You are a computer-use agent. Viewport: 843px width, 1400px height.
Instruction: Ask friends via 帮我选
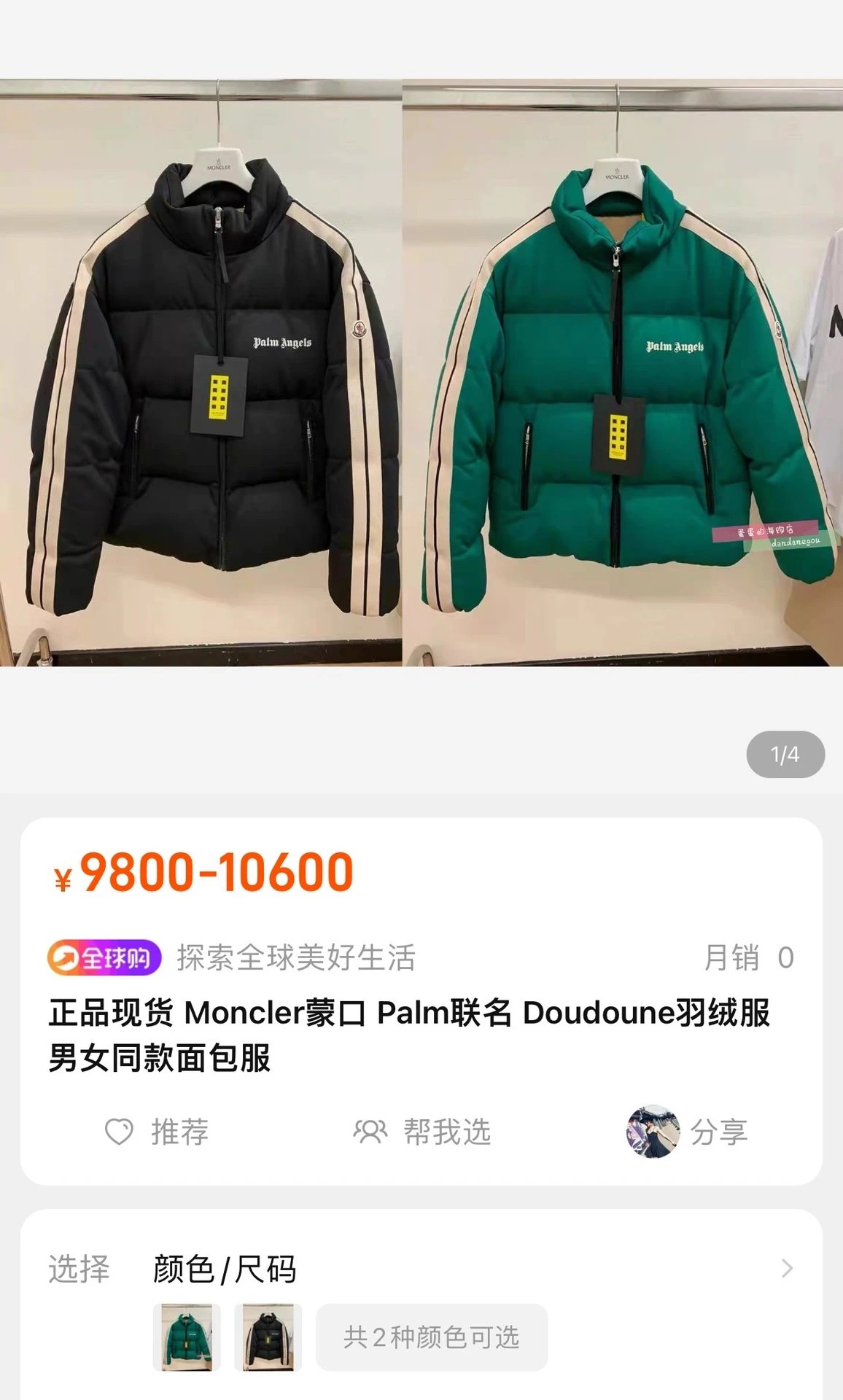[422, 1132]
